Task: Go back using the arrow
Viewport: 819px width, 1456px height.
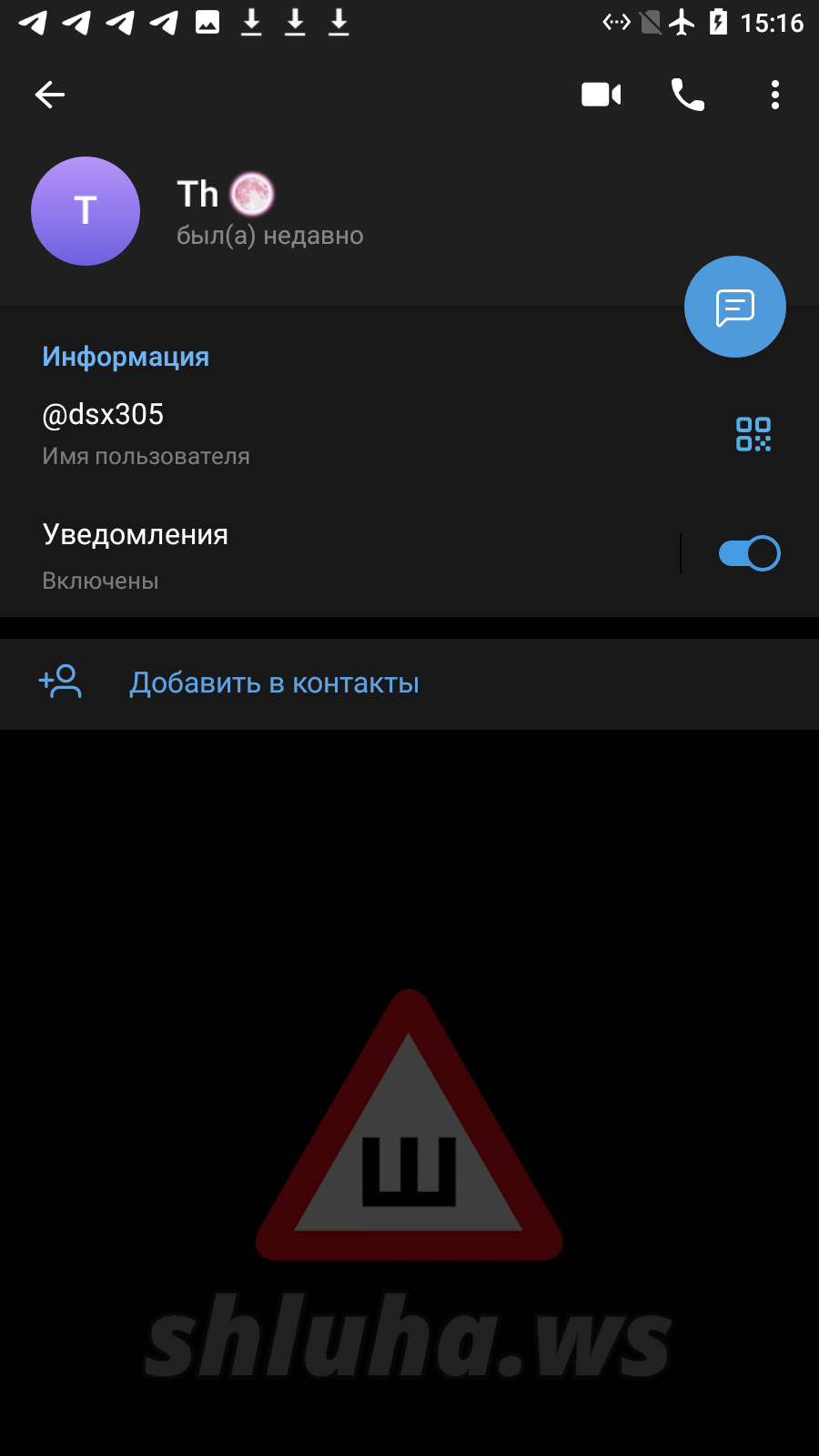Action: click(50, 95)
